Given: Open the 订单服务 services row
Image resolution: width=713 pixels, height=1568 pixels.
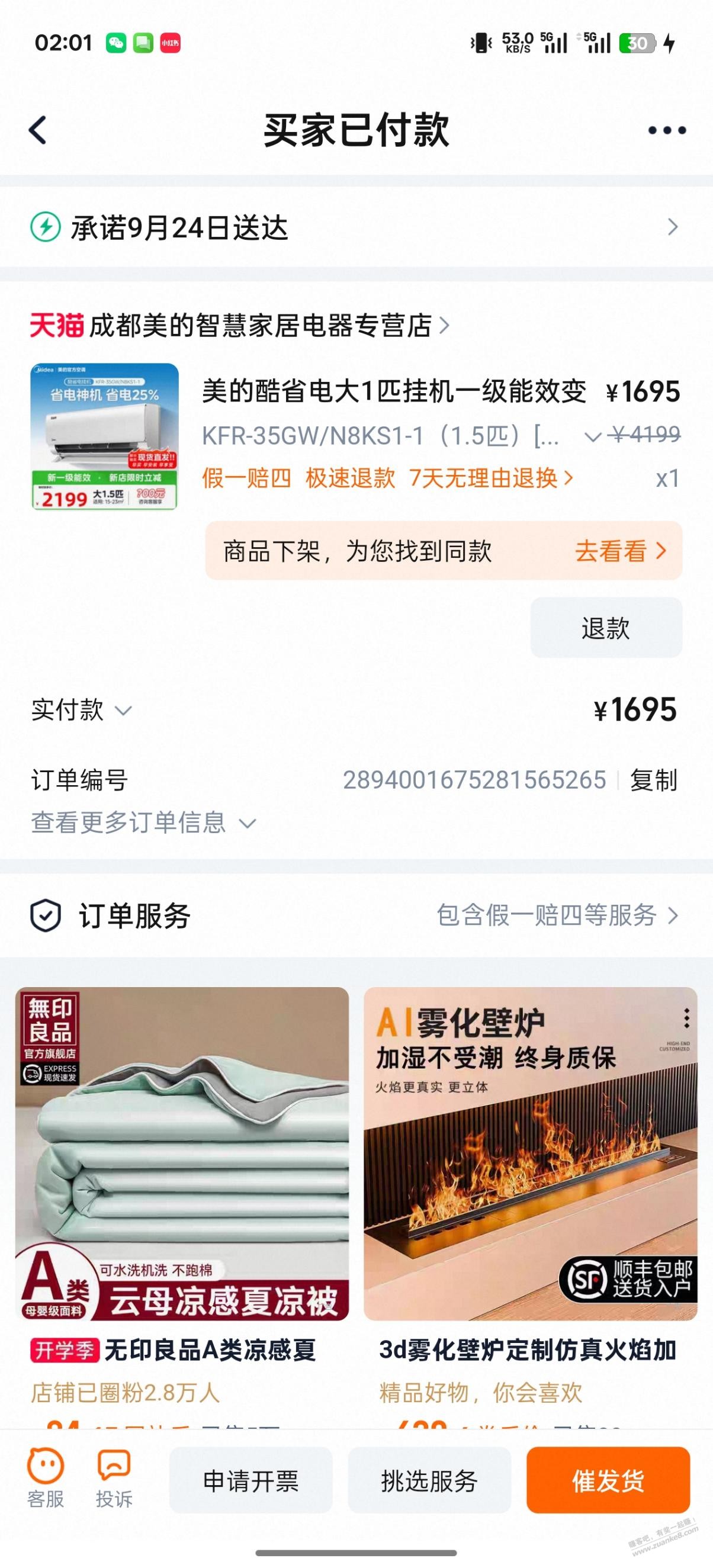Looking at the screenshot, I should 356,915.
